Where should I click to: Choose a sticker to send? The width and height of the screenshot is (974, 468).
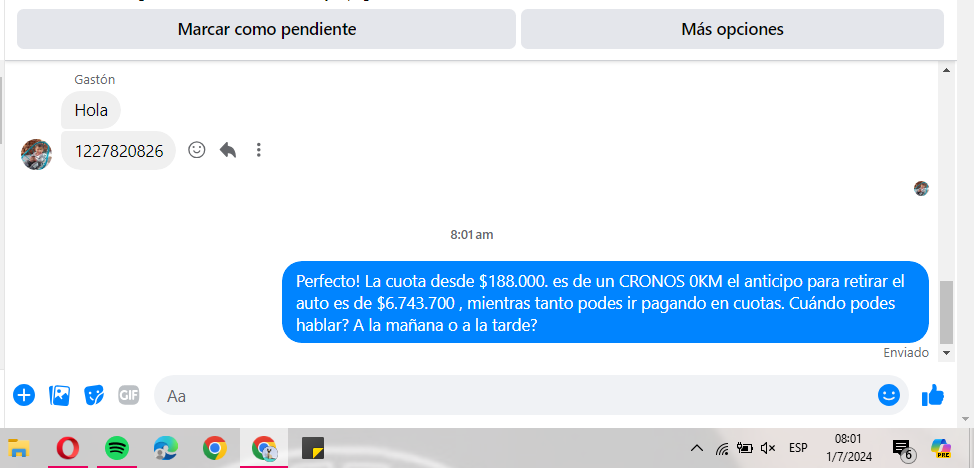(94, 395)
